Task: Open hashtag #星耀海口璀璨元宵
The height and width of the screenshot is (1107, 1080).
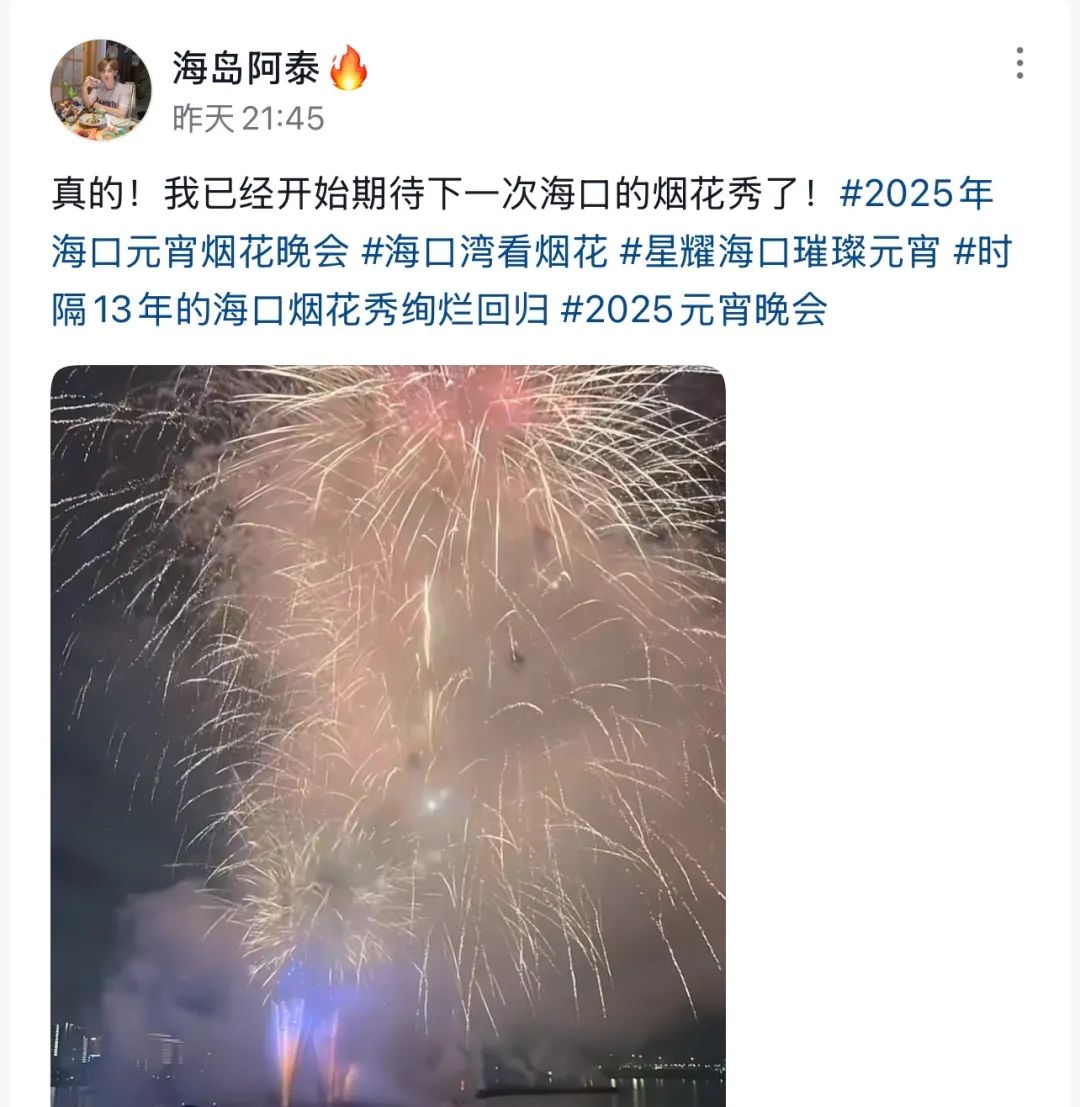Action: coord(780,252)
